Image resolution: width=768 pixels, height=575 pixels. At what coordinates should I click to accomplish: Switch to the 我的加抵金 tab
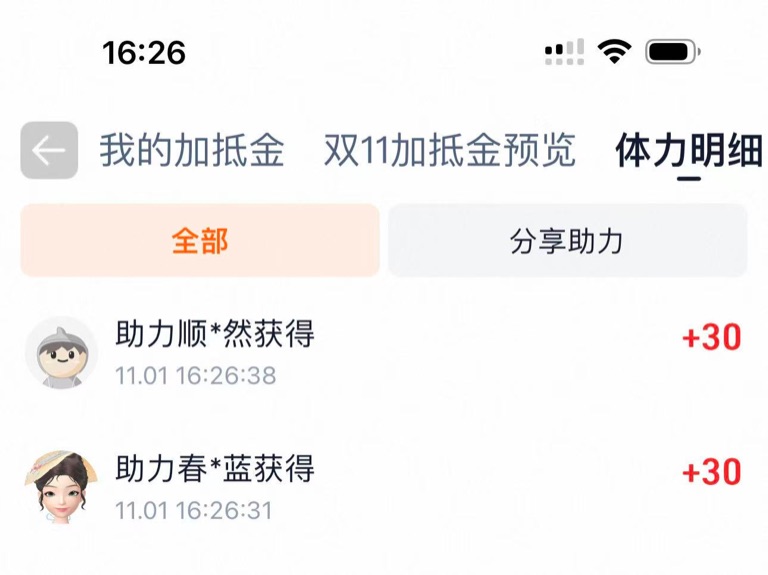coord(191,150)
